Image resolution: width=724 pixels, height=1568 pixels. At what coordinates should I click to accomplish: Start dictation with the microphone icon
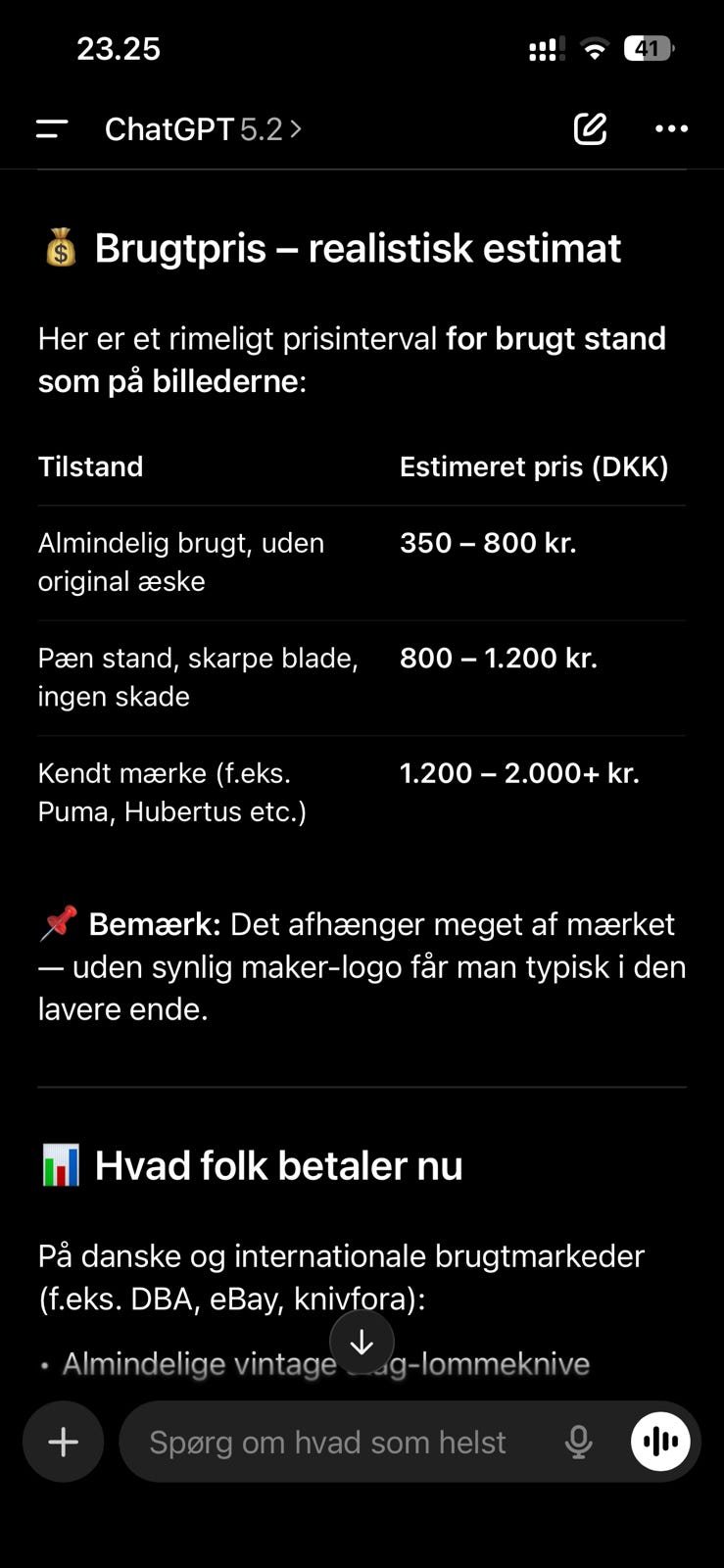579,1442
